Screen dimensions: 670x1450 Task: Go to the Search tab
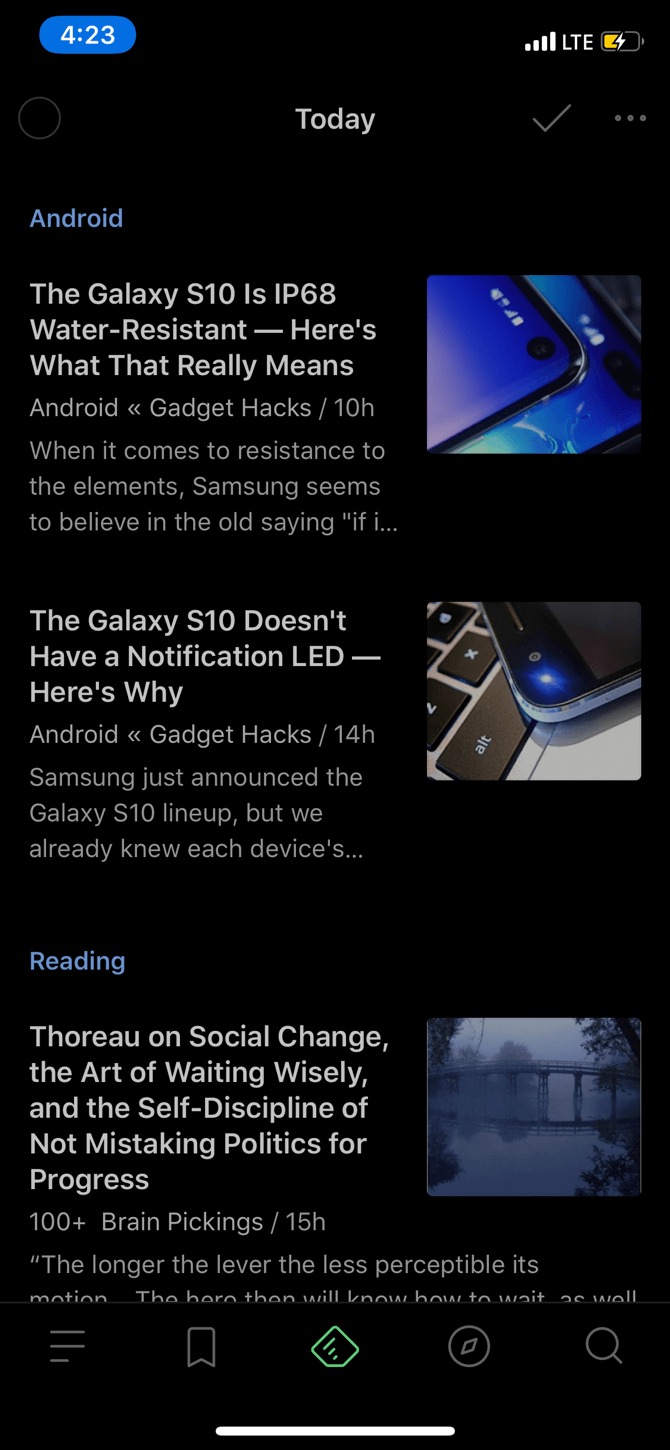click(603, 1347)
